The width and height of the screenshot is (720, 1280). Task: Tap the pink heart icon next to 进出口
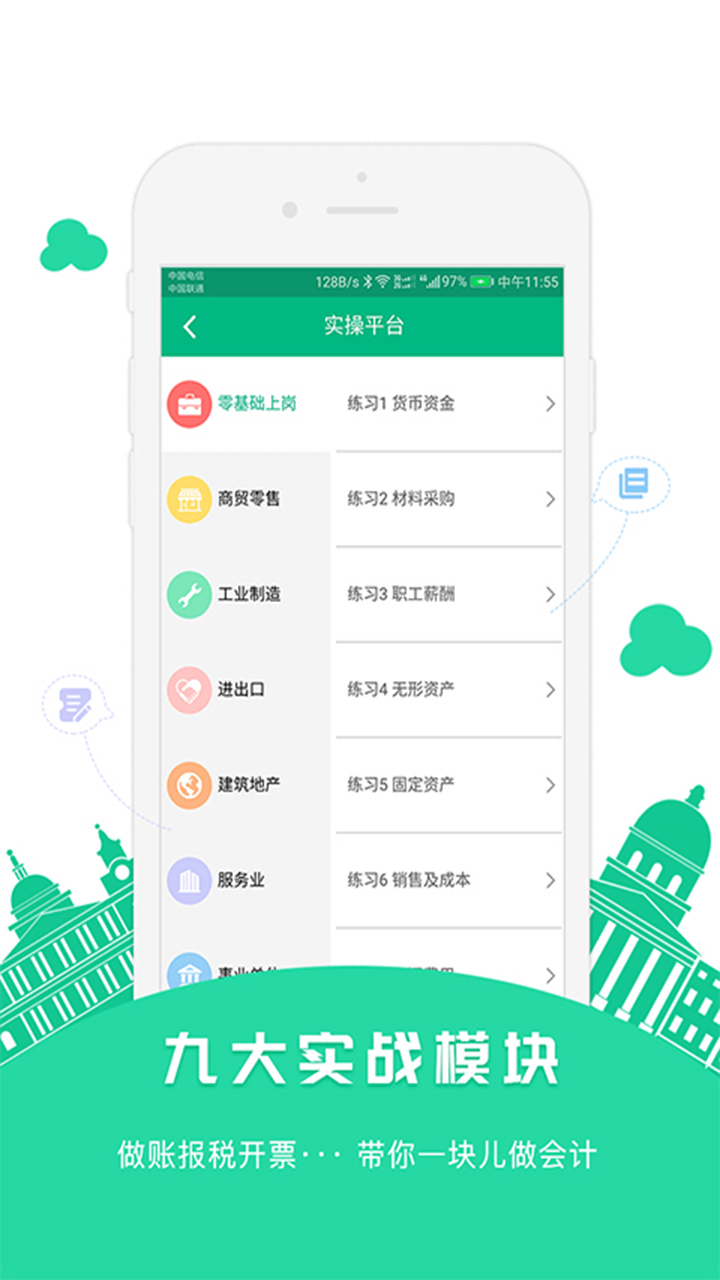click(x=188, y=690)
